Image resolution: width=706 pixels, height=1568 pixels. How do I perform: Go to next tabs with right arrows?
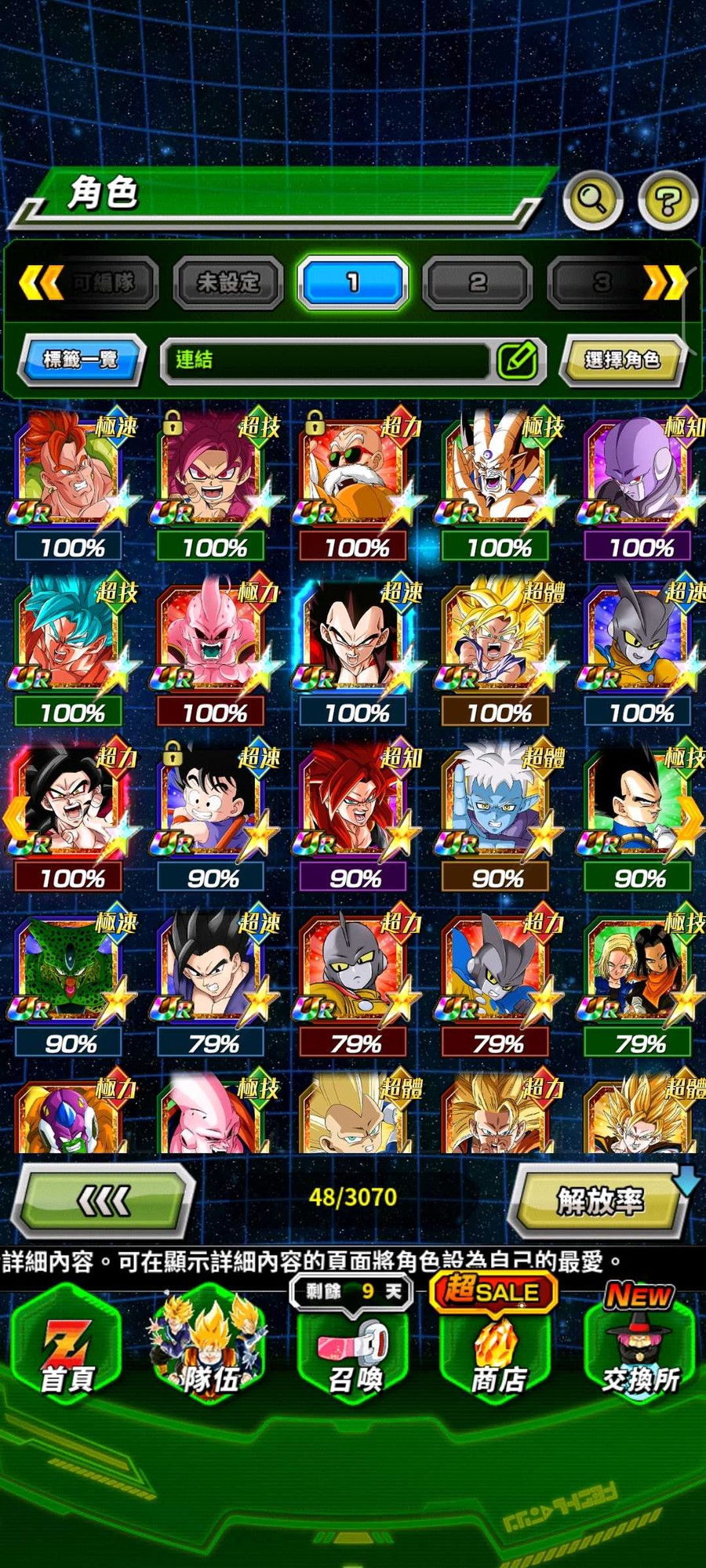point(664,282)
